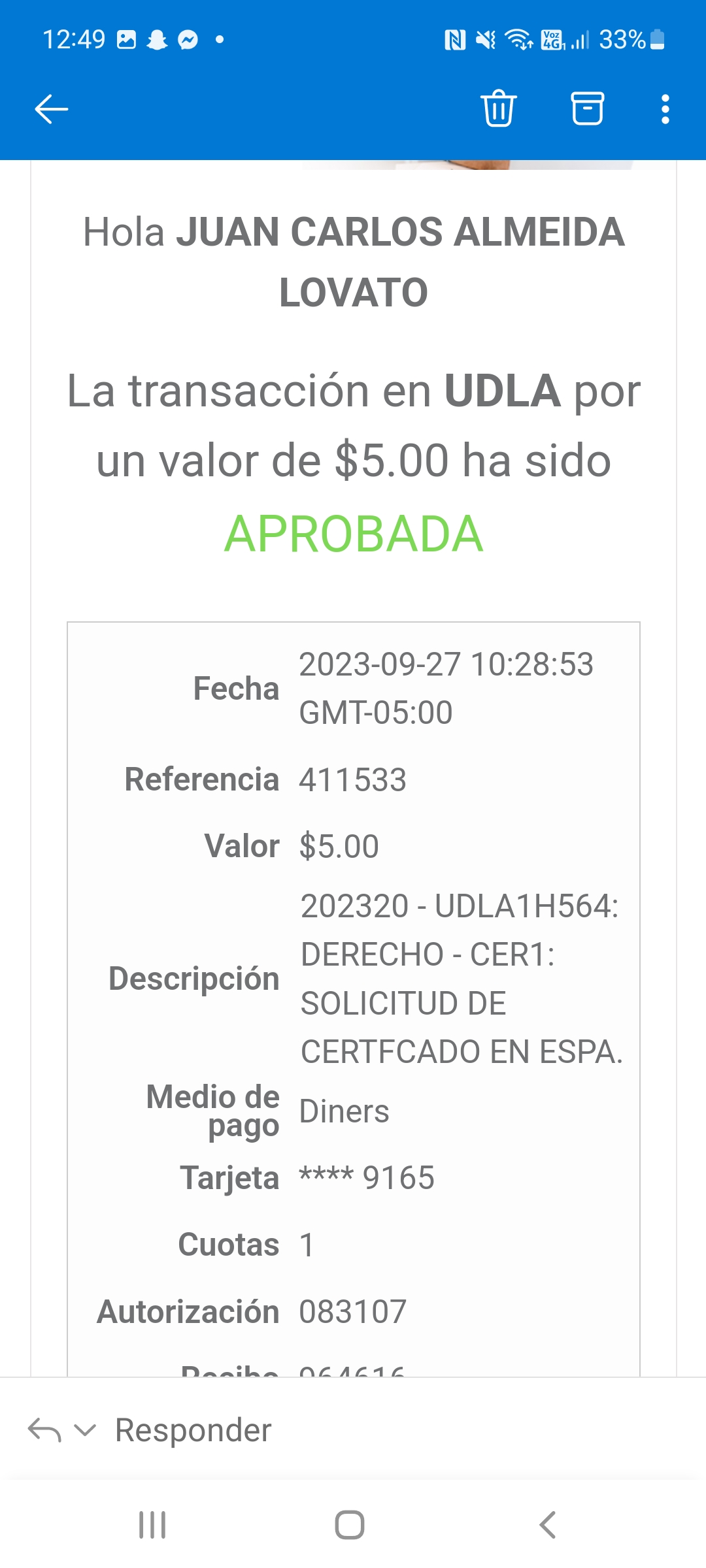This screenshot has width=706, height=1568.
Task: Delete this email with the trash icon
Action: (499, 108)
